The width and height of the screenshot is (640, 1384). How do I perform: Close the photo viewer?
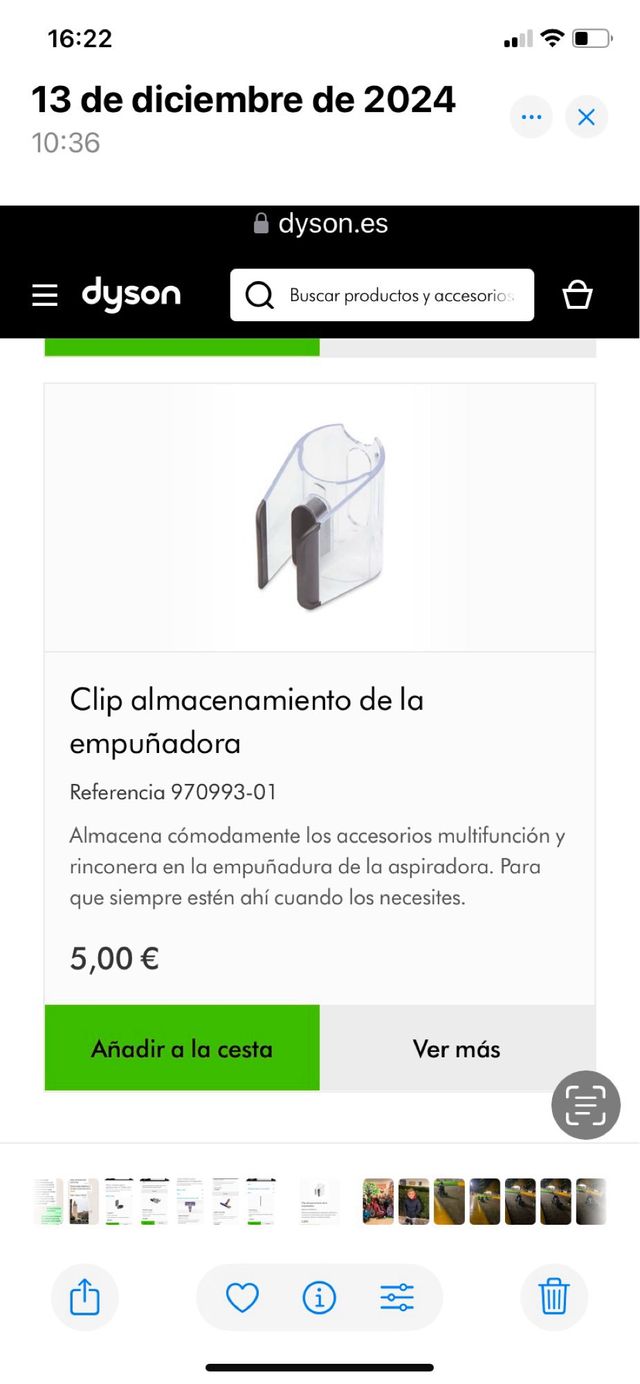[586, 118]
